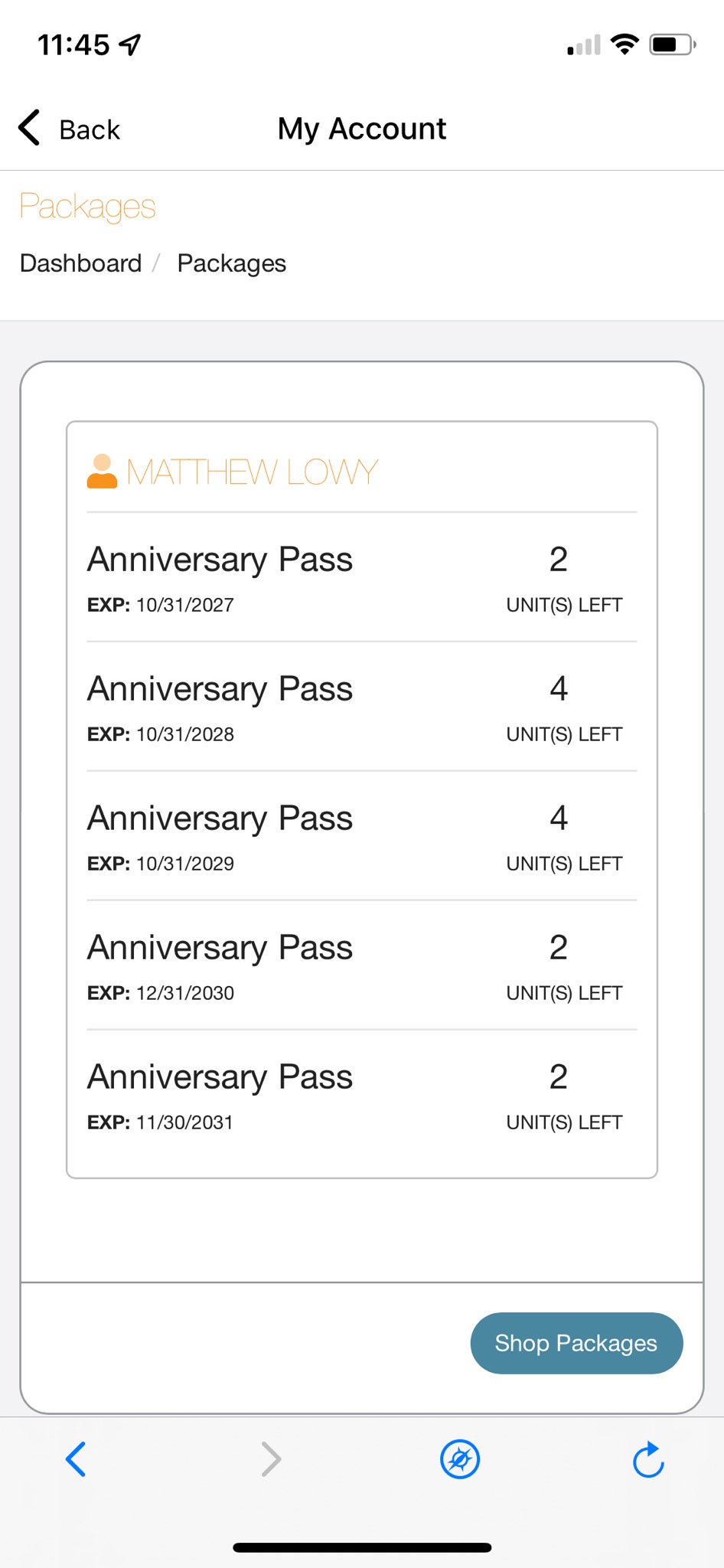
Task: Reload the current page
Action: [648, 1459]
